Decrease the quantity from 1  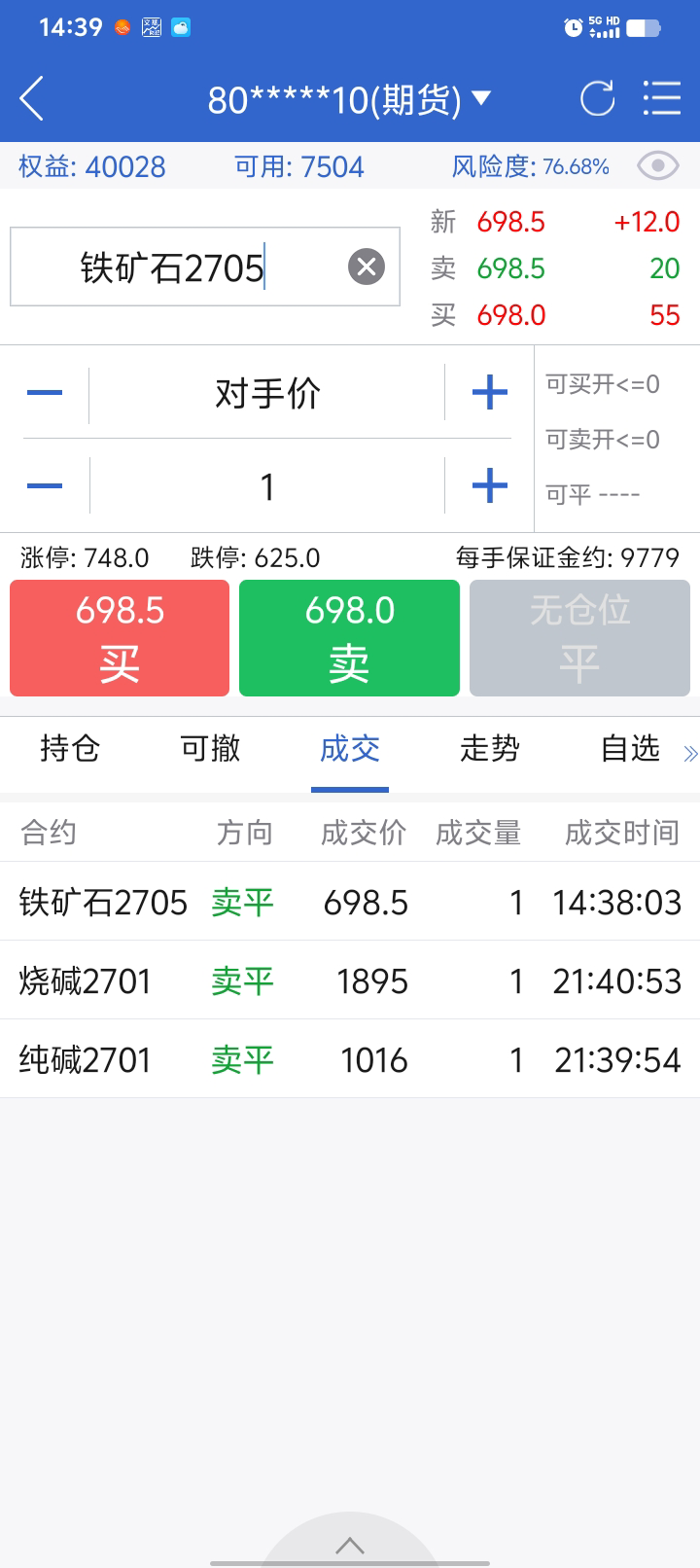(x=45, y=485)
